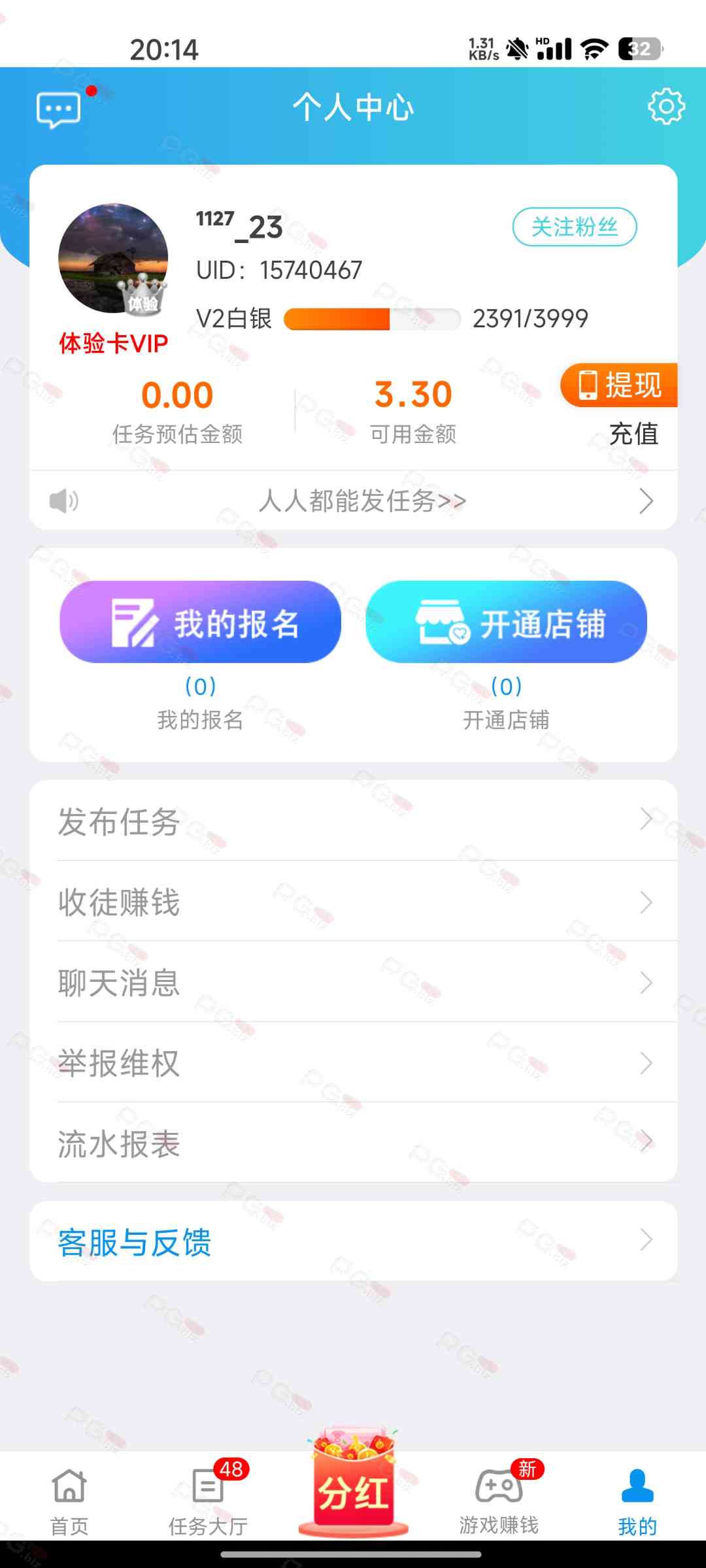Tap the profile avatar picture

tap(113, 259)
